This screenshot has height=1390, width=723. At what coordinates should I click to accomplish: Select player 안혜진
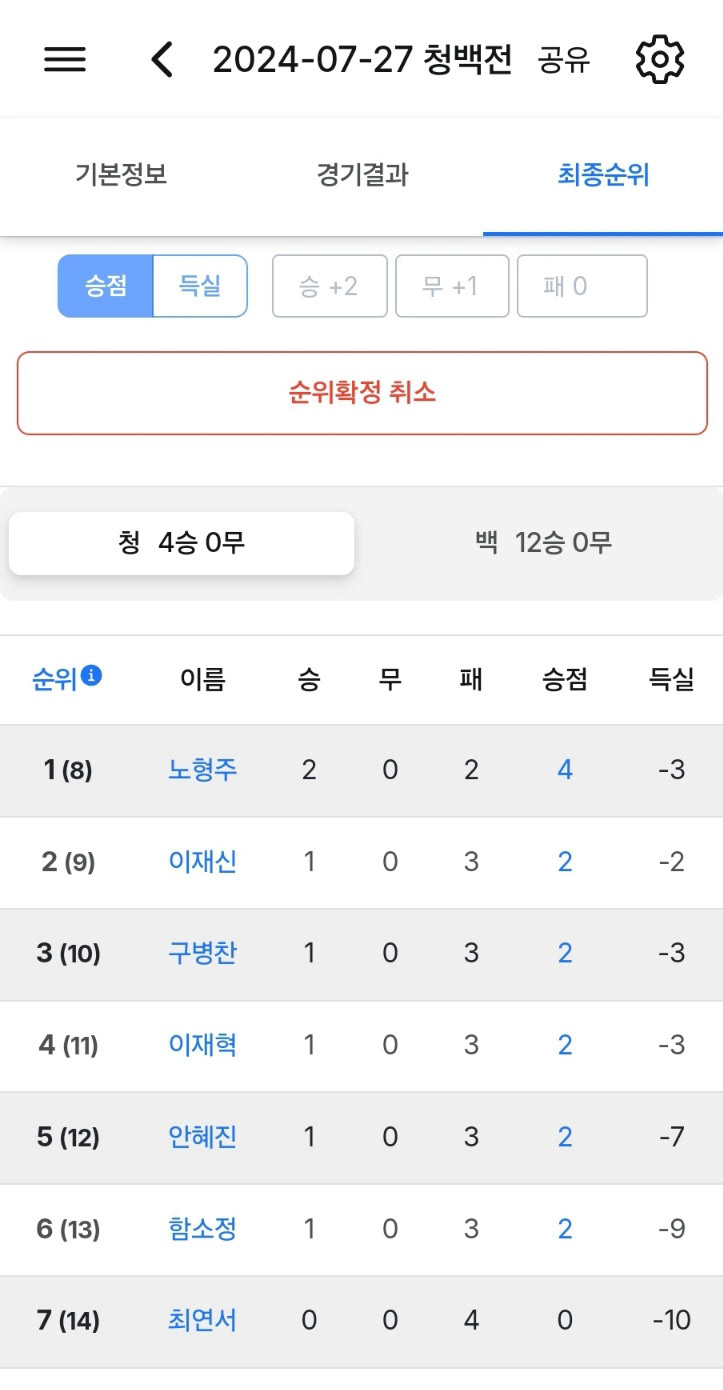point(203,1138)
